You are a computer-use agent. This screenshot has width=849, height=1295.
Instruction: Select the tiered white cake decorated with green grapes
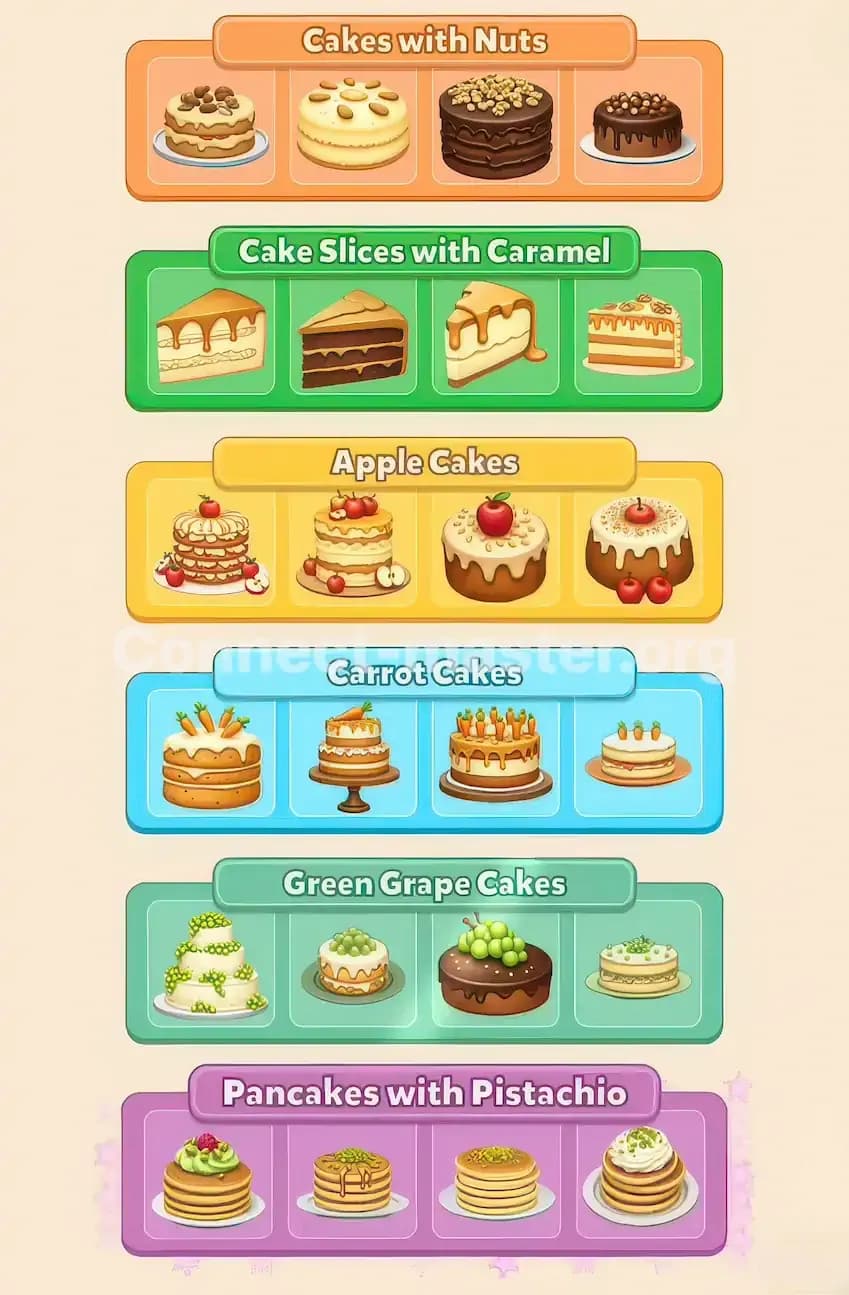pos(207,965)
